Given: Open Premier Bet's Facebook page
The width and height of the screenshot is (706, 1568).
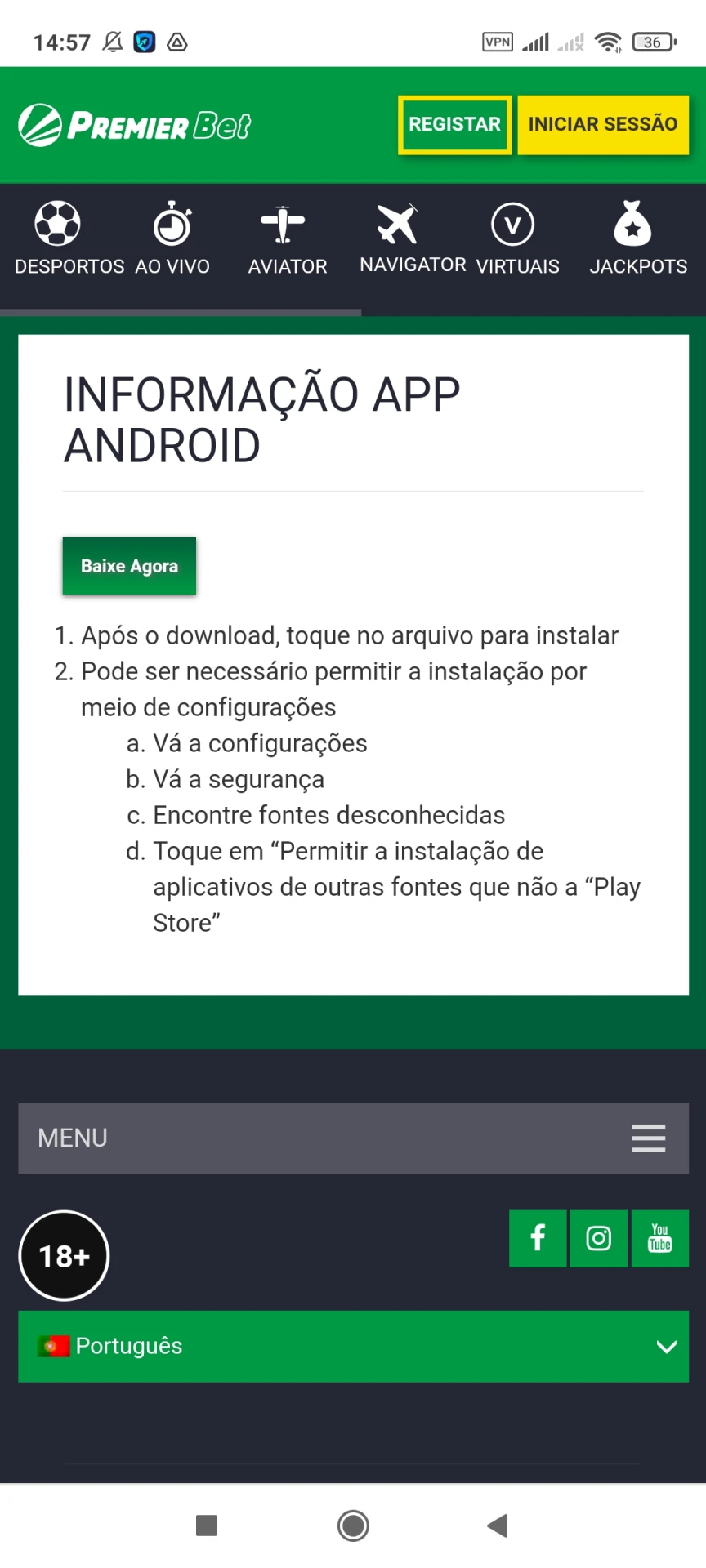Looking at the screenshot, I should point(537,1238).
